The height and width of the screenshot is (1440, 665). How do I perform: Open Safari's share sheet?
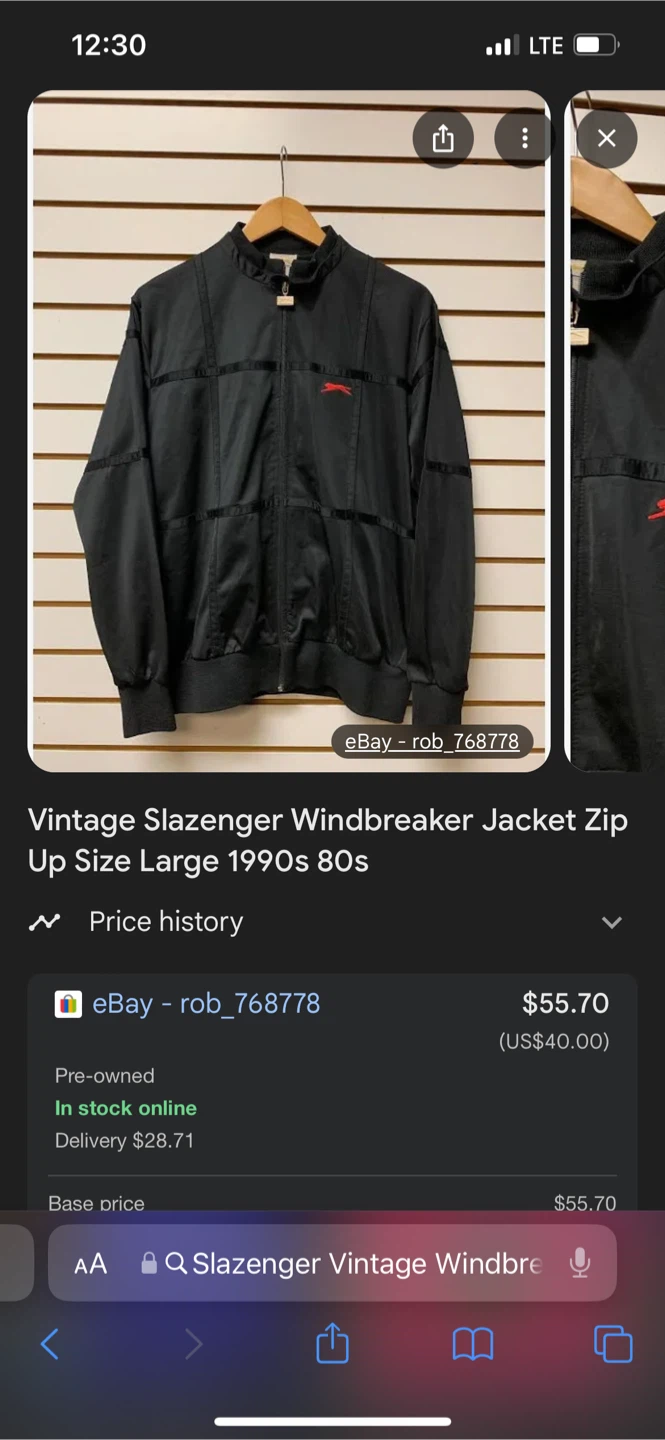point(332,1344)
